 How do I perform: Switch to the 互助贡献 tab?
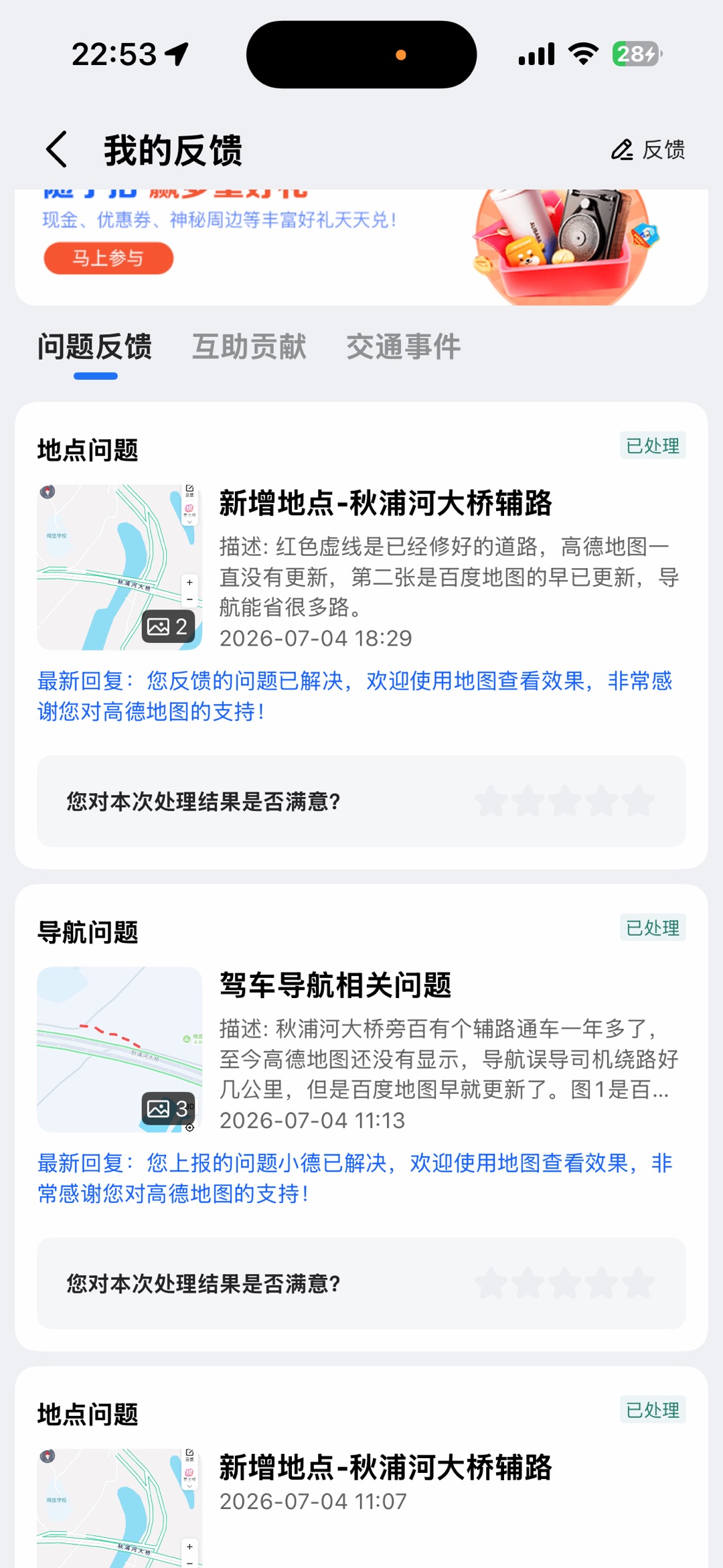(249, 347)
